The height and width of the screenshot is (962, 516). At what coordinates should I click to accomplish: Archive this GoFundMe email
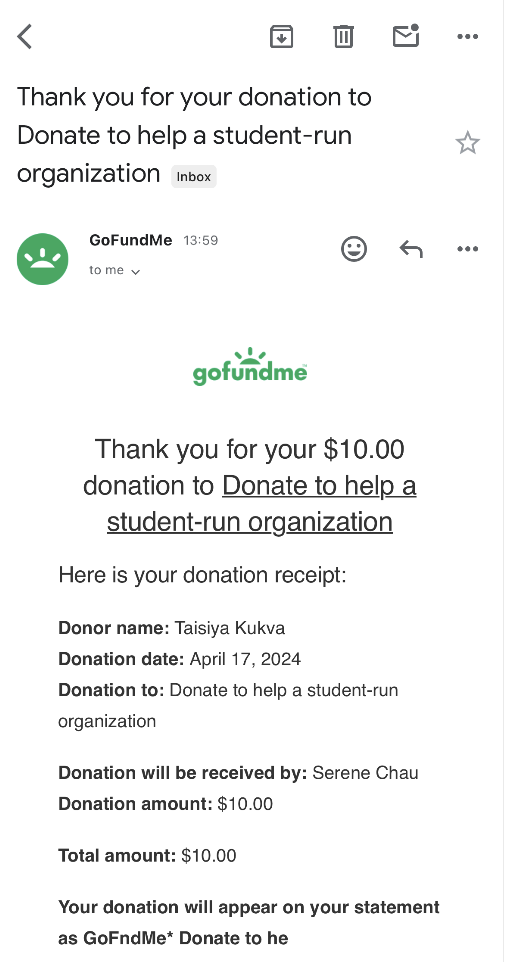coord(282,37)
